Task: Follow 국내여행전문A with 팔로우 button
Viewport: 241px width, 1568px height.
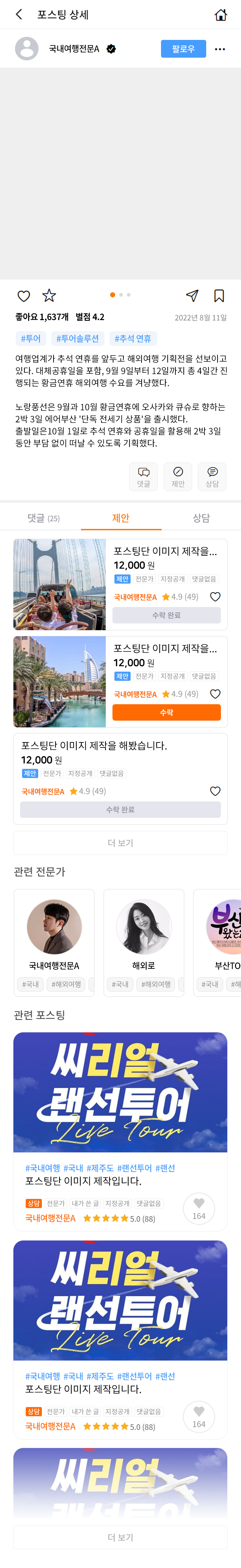Action: click(x=183, y=49)
